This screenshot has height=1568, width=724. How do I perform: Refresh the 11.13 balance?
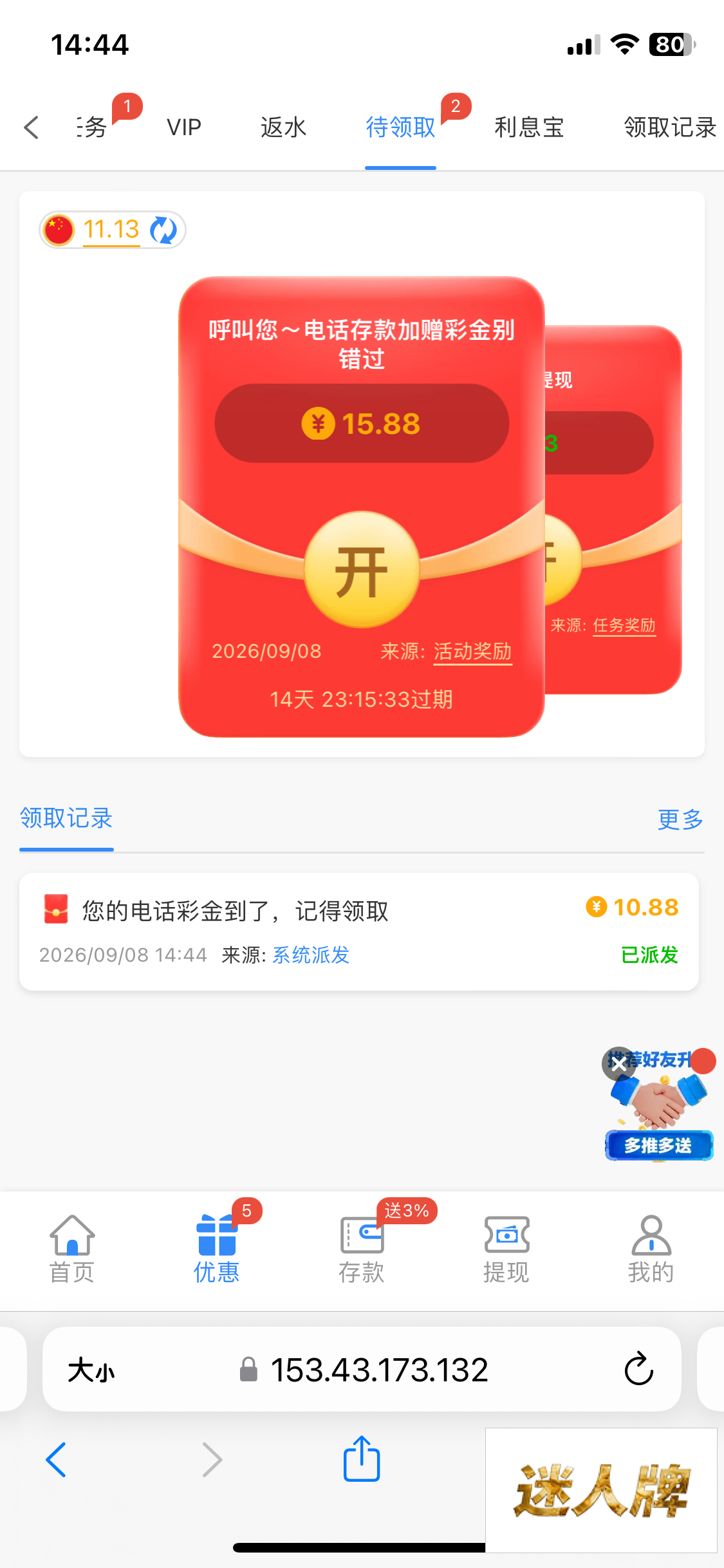(163, 230)
